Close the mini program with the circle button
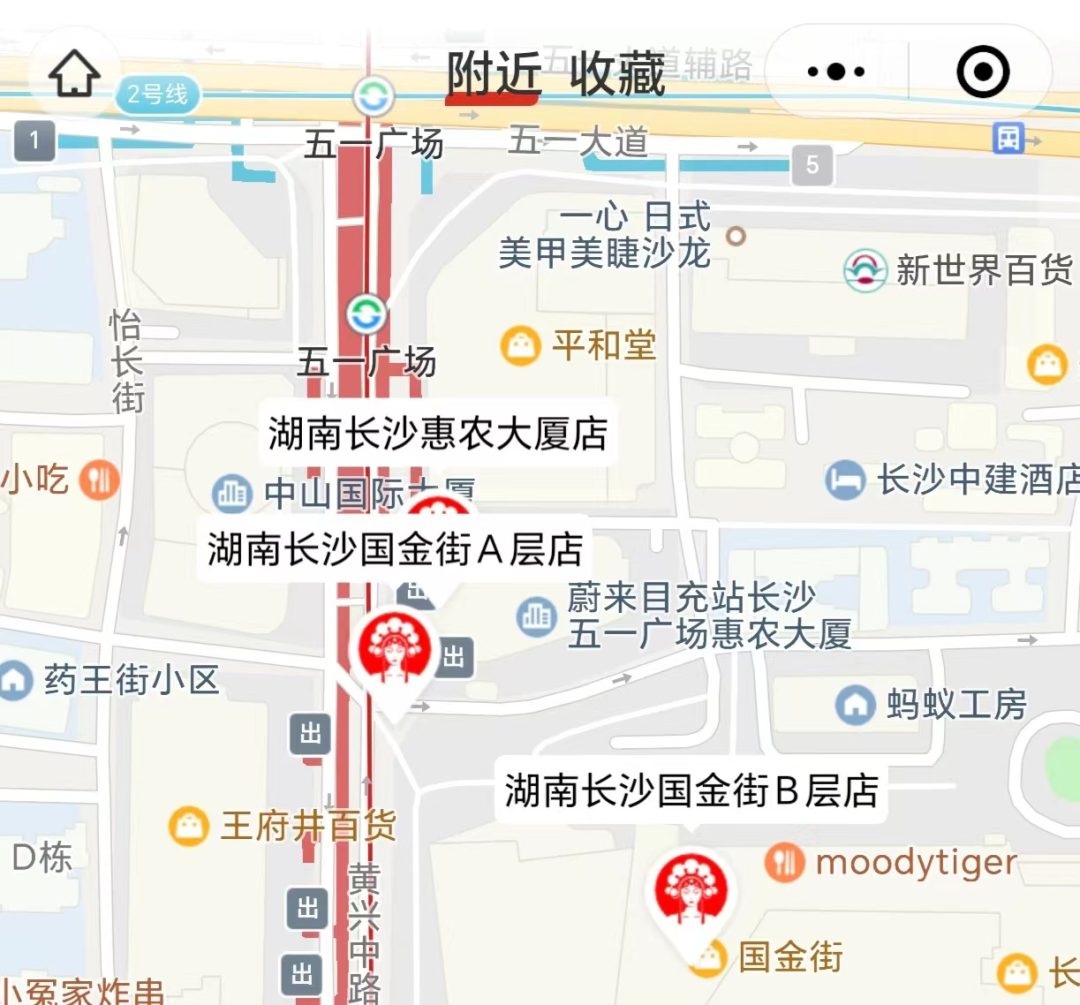 (x=982, y=72)
